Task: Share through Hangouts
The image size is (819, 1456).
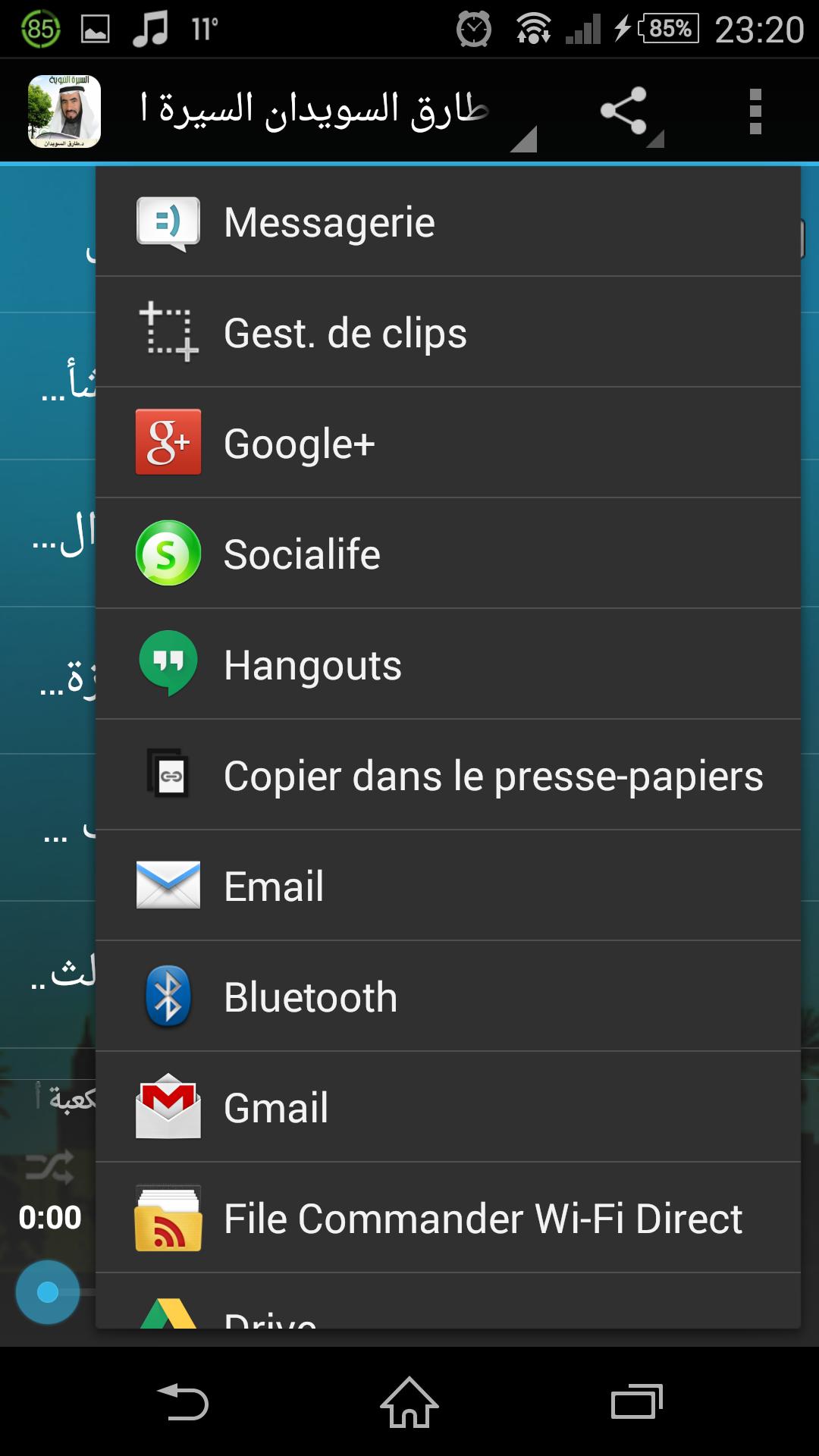Action: (x=447, y=665)
